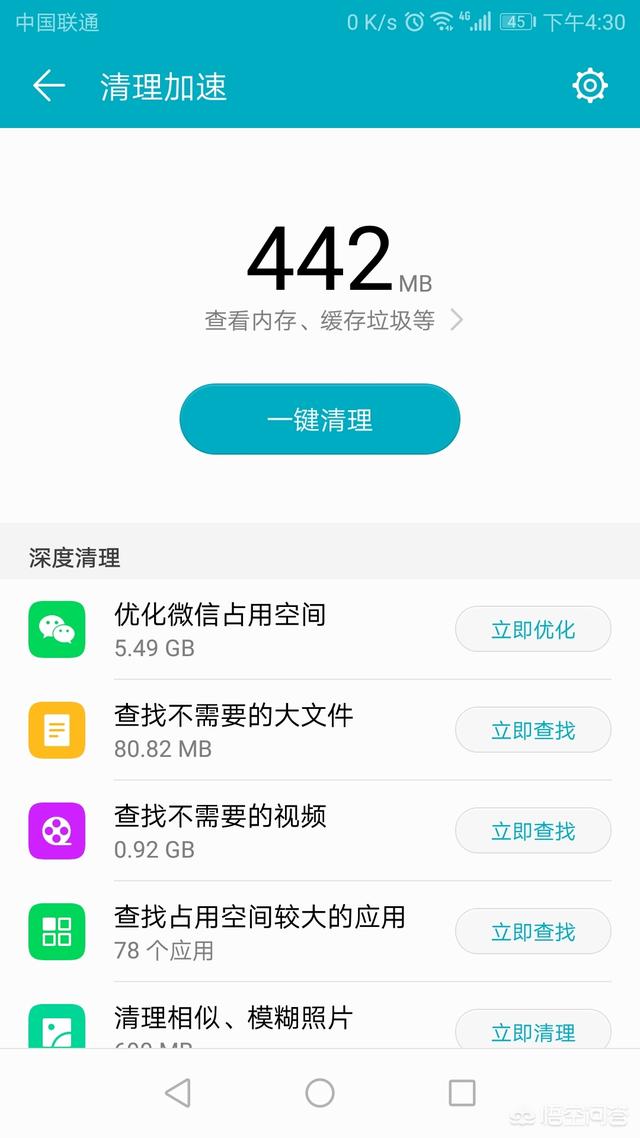Open 查看内存、缓存垃圾等 details
640x1138 pixels.
click(333, 320)
